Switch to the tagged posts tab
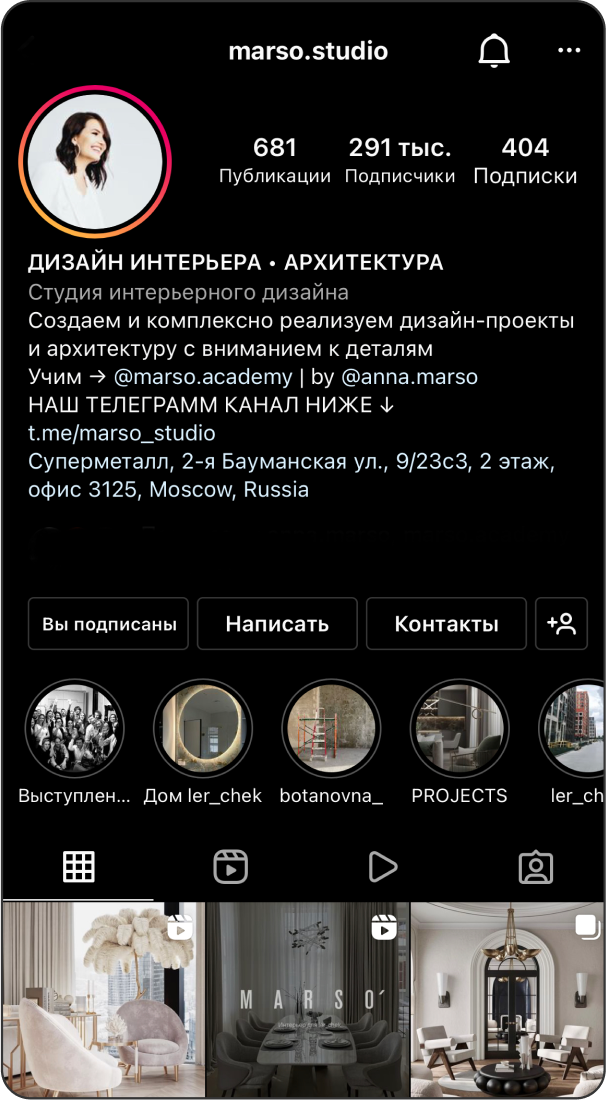606x1100 pixels. pos(536,867)
